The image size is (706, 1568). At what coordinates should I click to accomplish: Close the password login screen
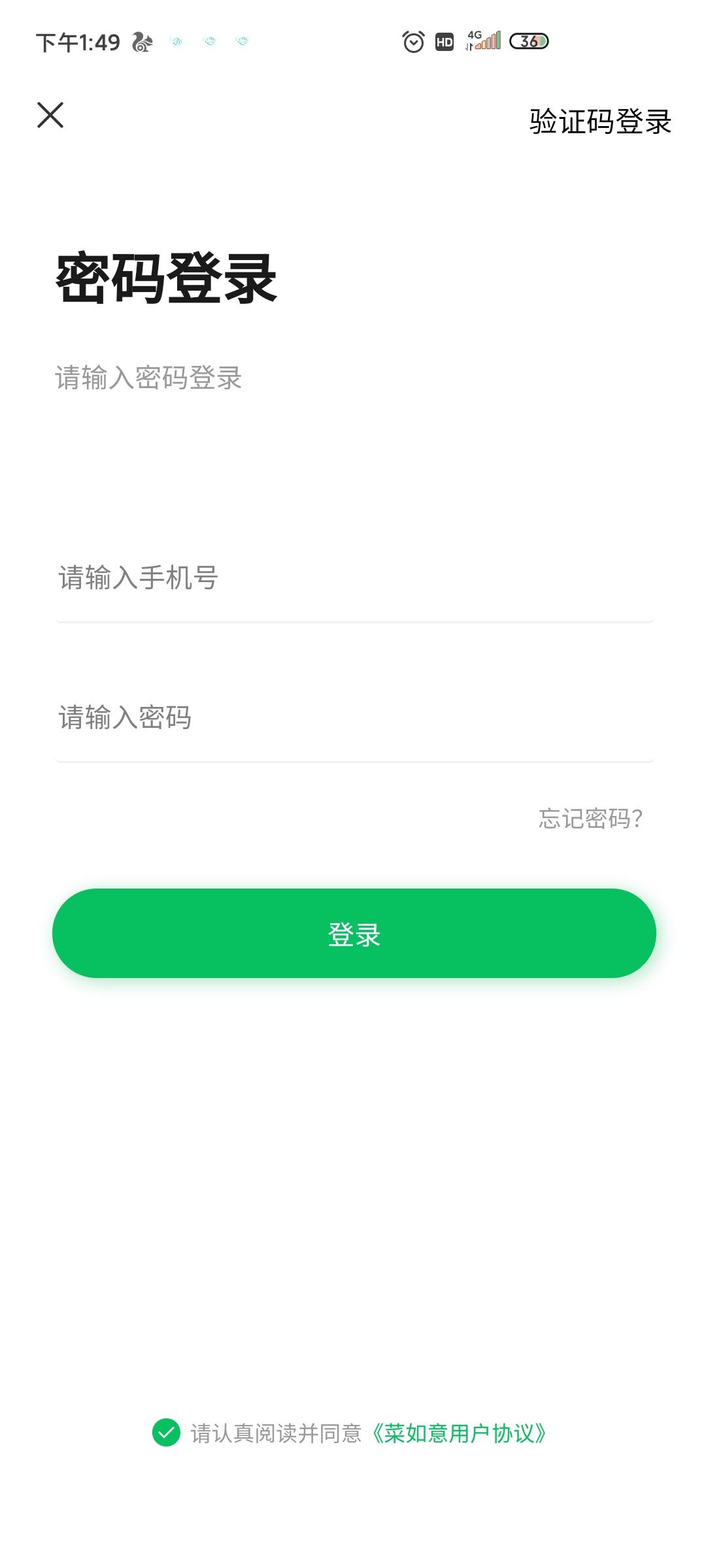50,116
